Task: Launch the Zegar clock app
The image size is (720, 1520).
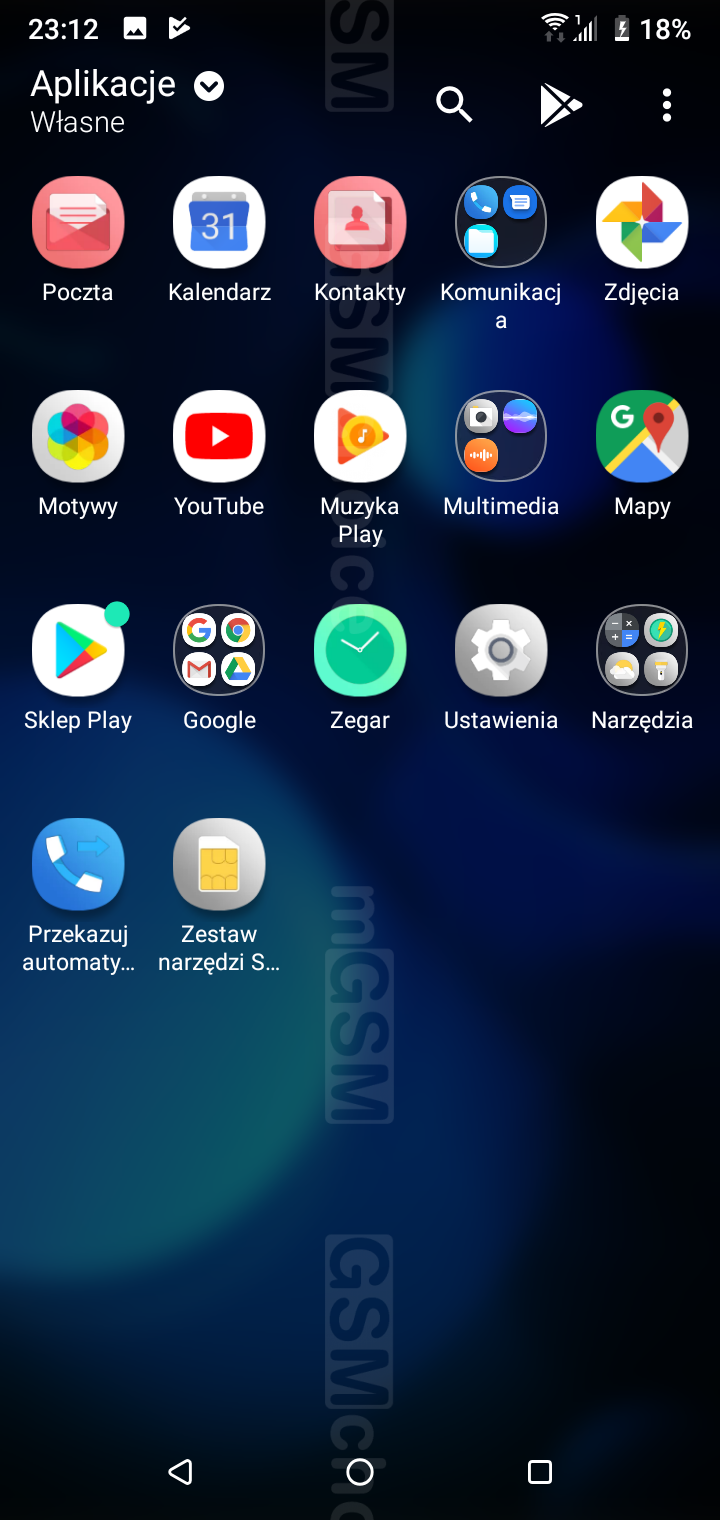Action: pos(360,650)
